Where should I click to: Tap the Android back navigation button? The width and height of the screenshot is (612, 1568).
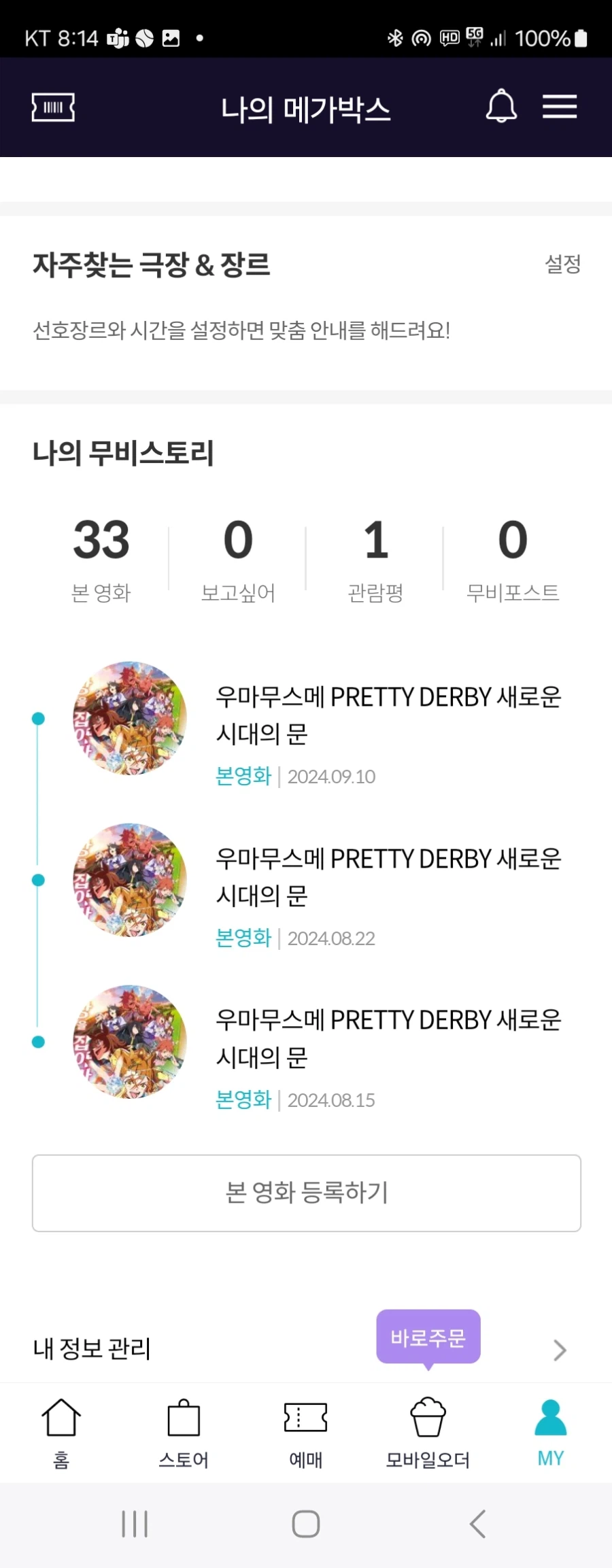(476, 1523)
